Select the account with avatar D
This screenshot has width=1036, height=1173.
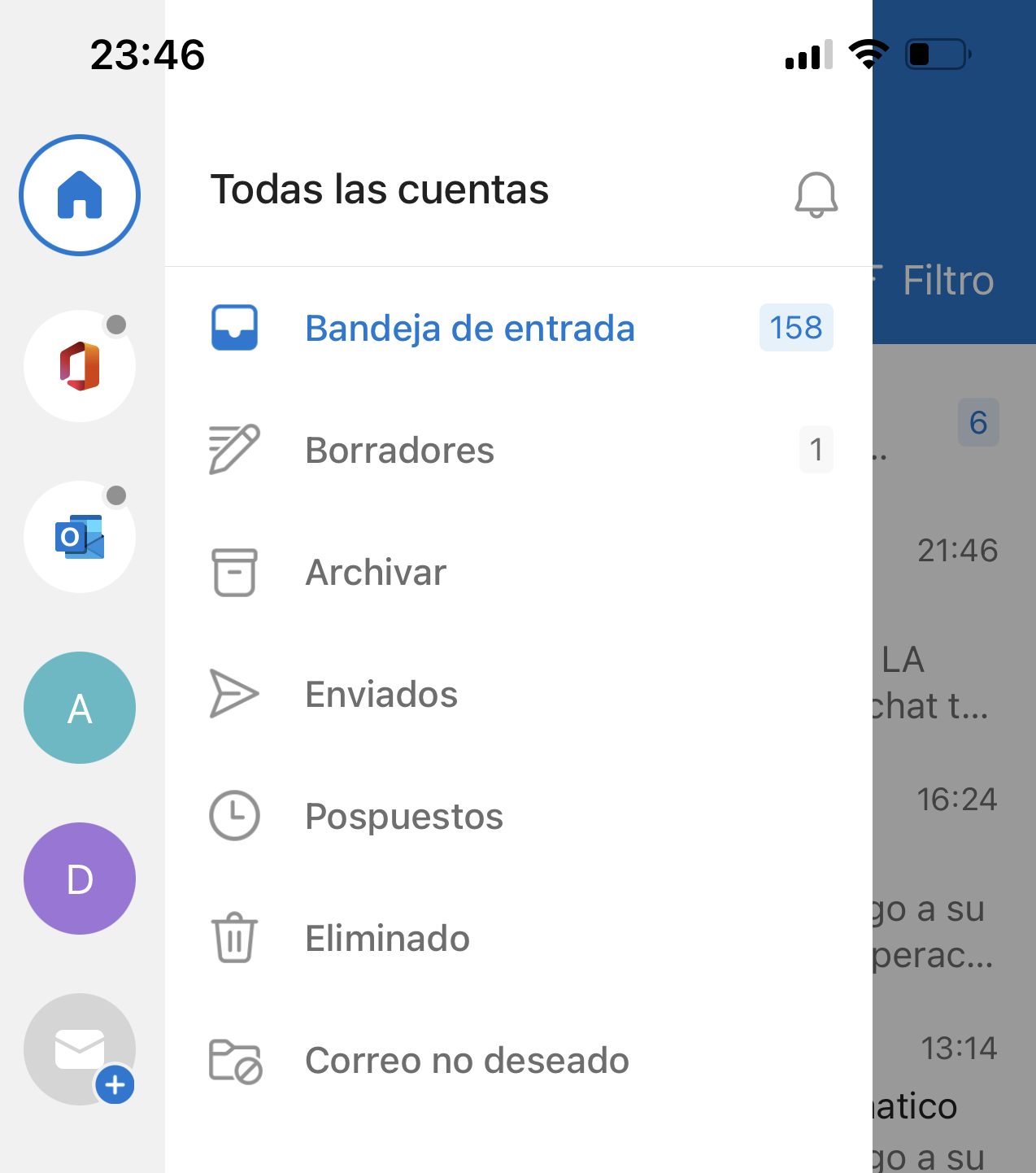[x=80, y=879]
